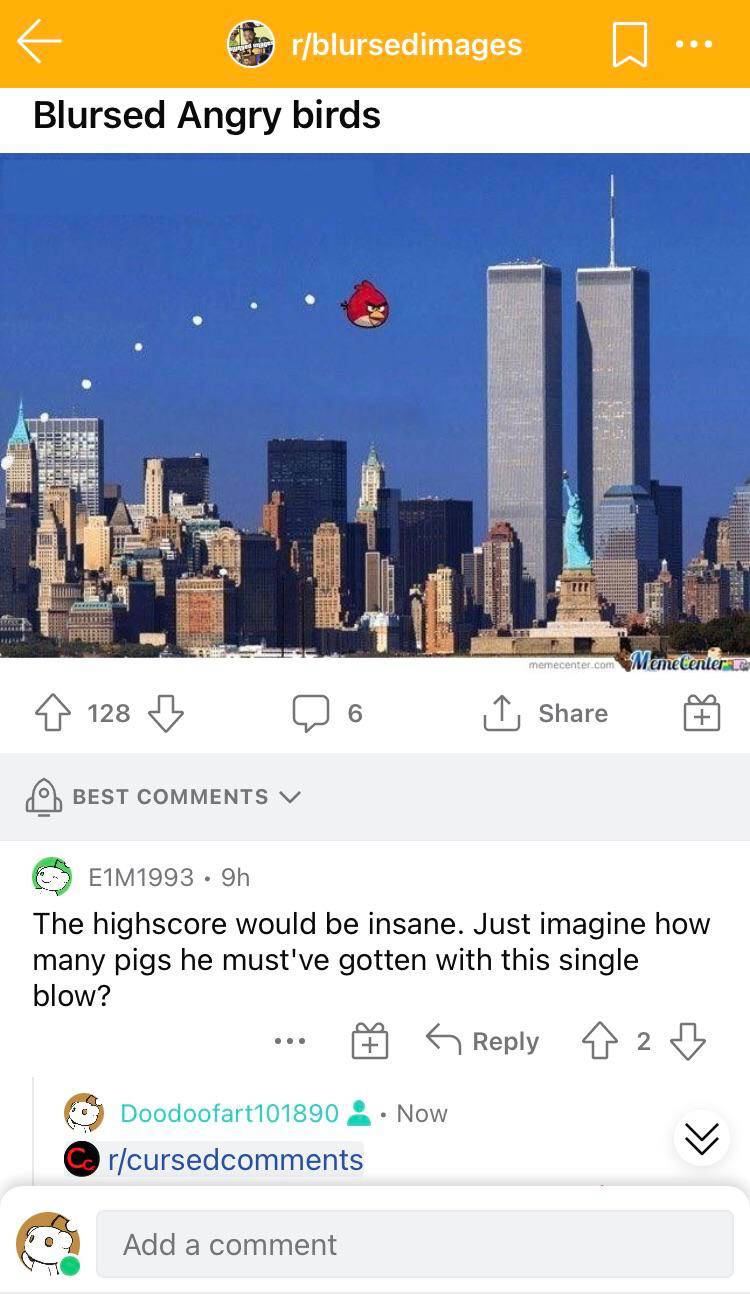Image resolution: width=750 pixels, height=1294 pixels.
Task: Tap the gift icon under E1M1993's comment
Action: [369, 1040]
